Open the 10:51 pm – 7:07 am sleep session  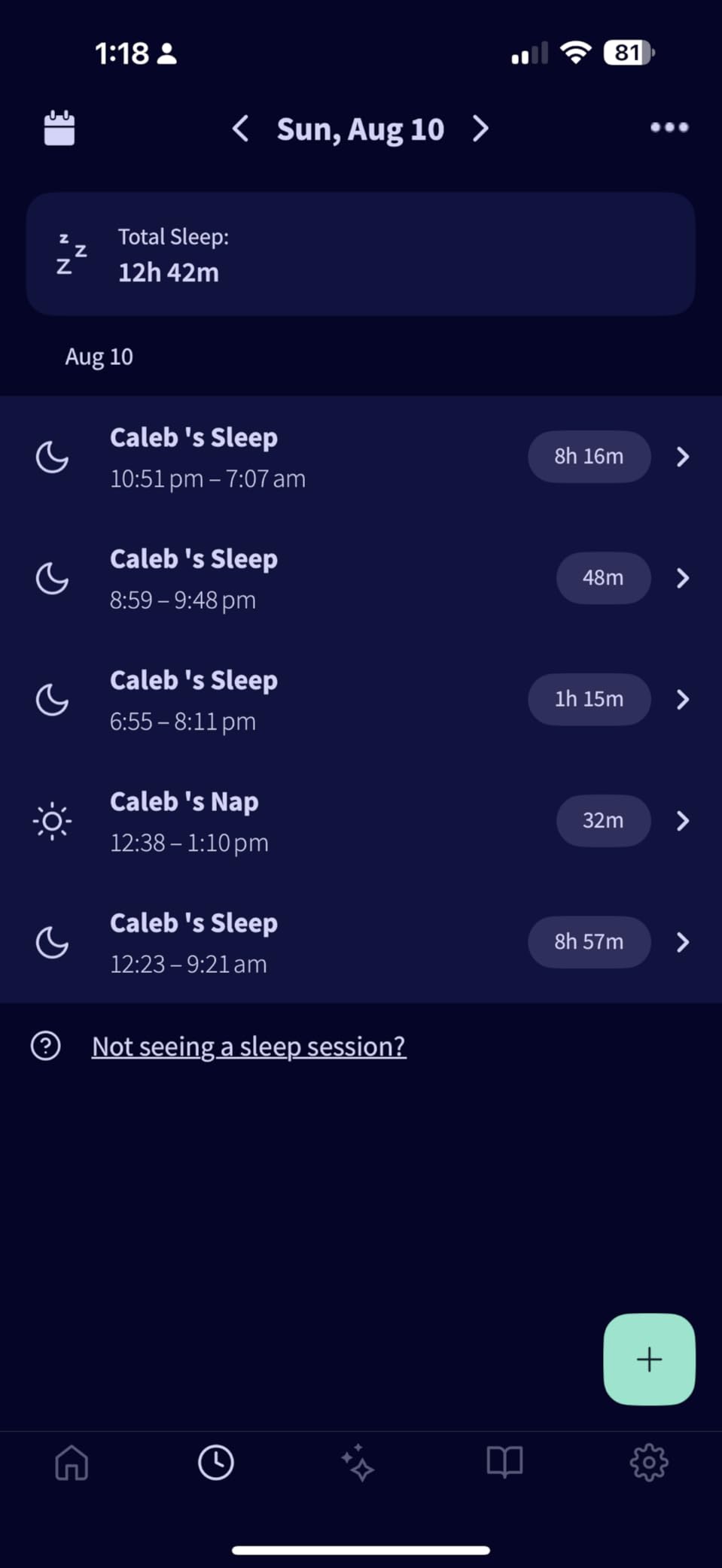click(361, 457)
